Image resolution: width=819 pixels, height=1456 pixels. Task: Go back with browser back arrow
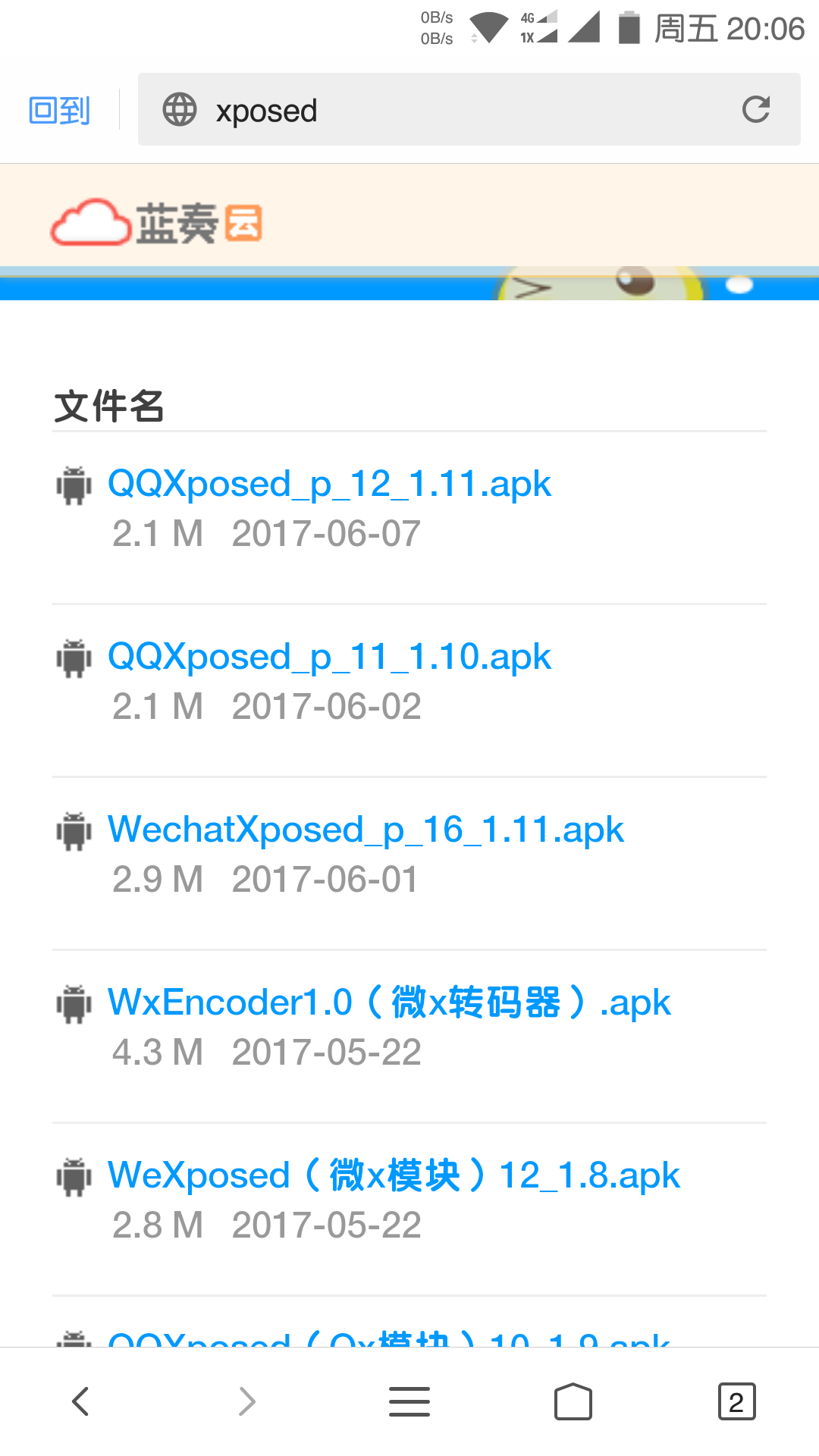click(x=80, y=1401)
